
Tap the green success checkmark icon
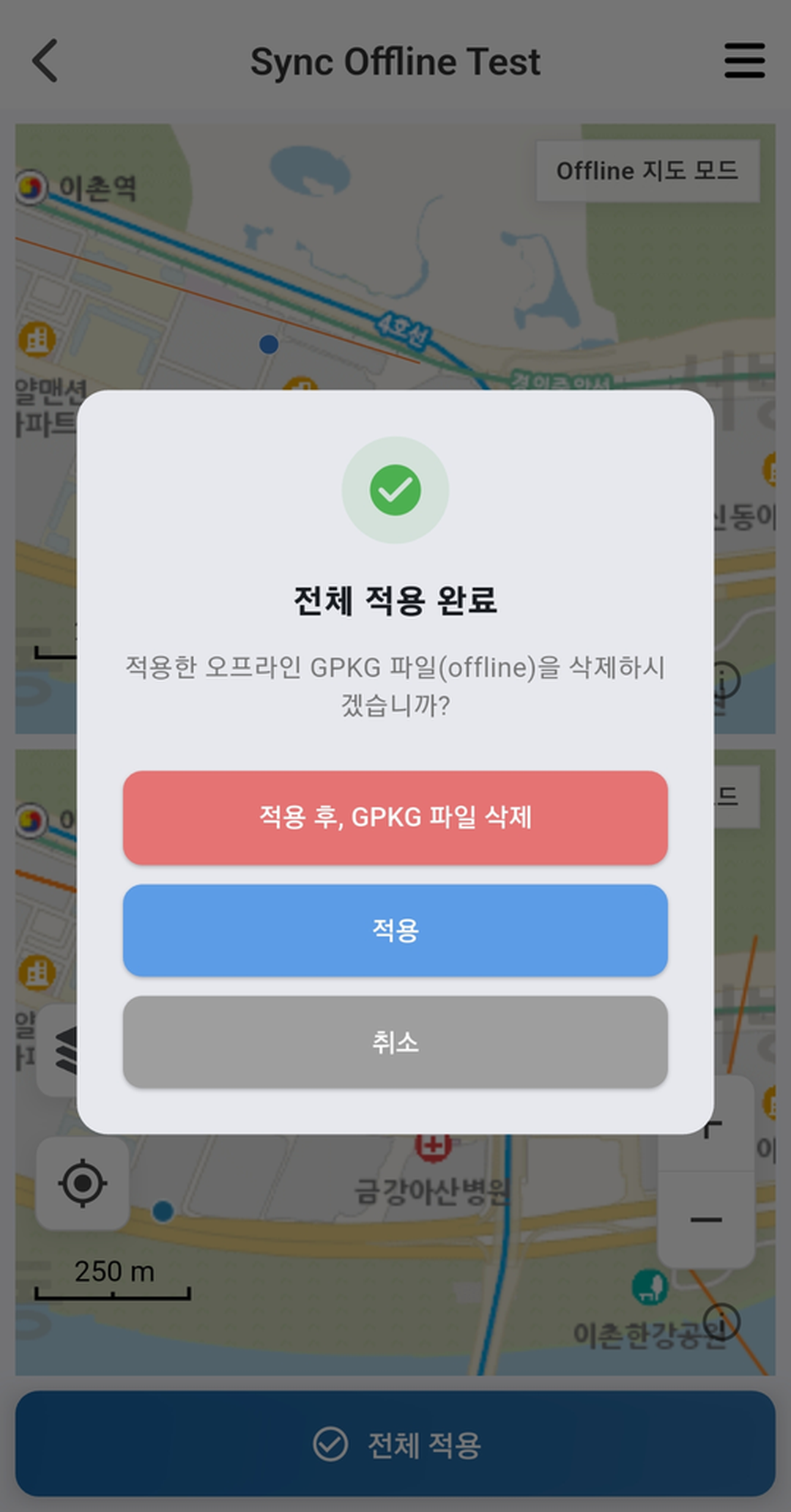pyautogui.click(x=395, y=491)
